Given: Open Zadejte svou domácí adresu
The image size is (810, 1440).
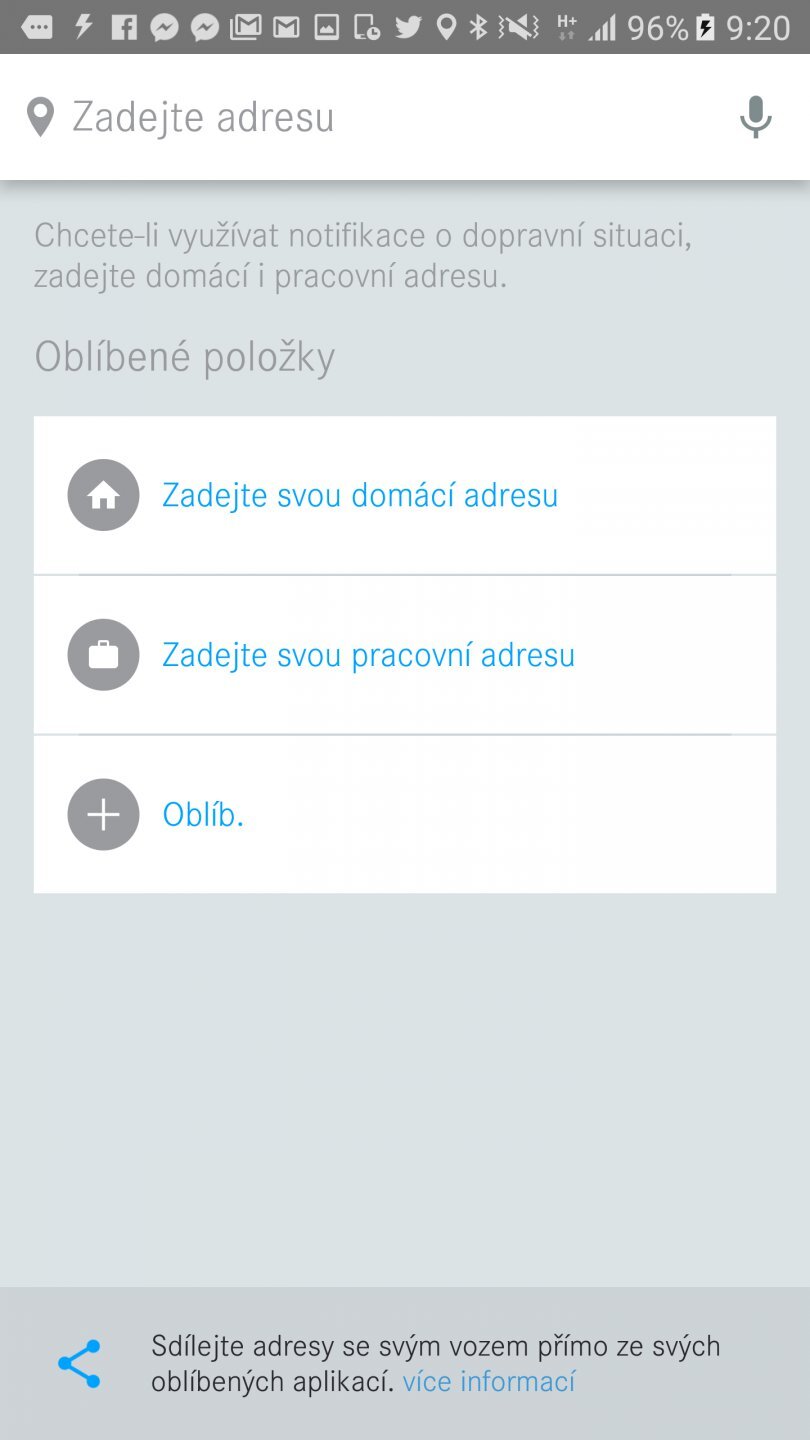Looking at the screenshot, I should (360, 495).
